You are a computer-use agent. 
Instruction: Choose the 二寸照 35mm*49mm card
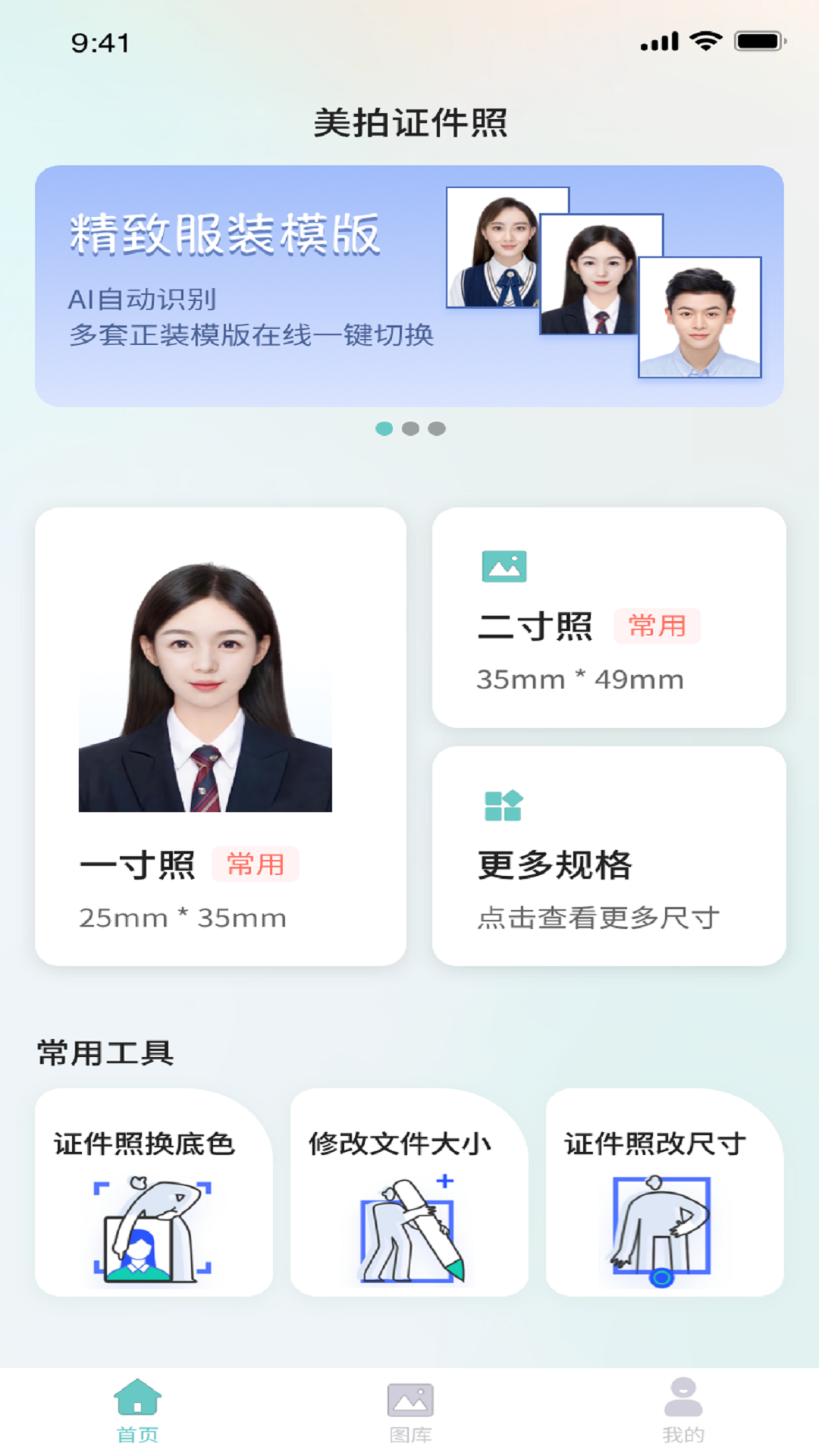608,617
